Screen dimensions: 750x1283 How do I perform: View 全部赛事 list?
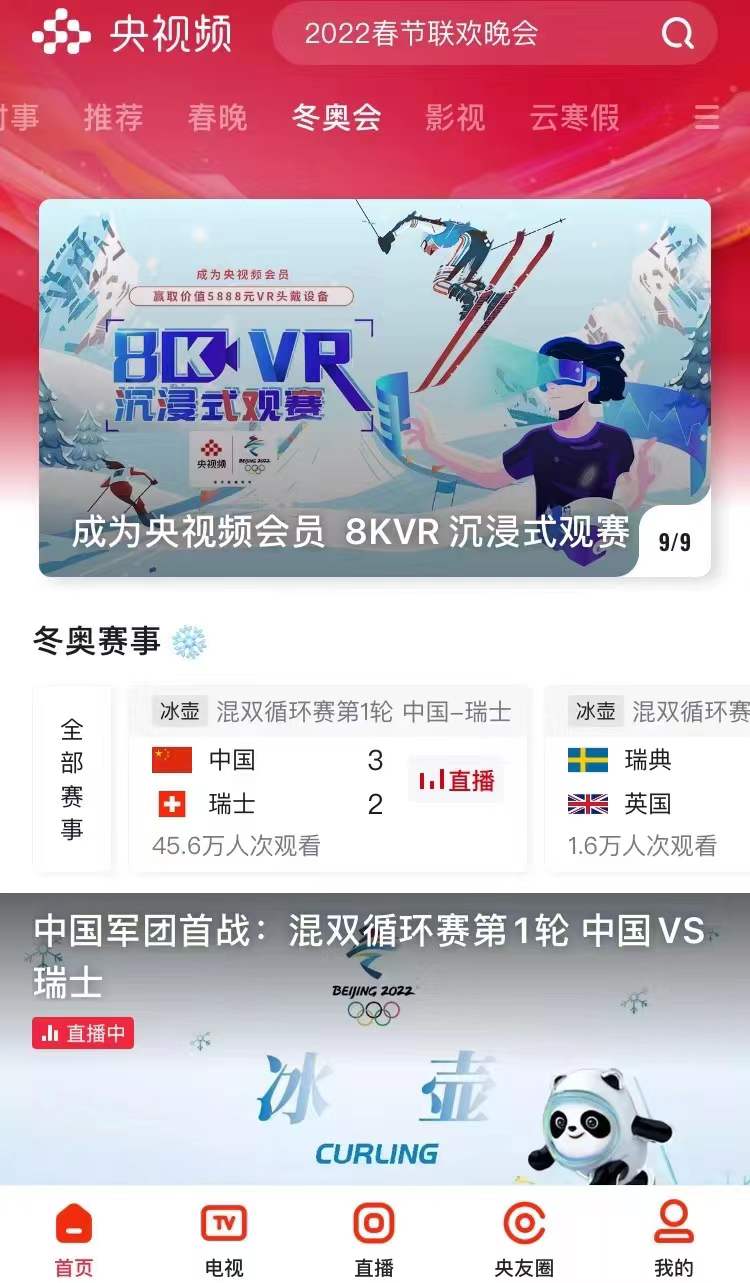coord(72,779)
